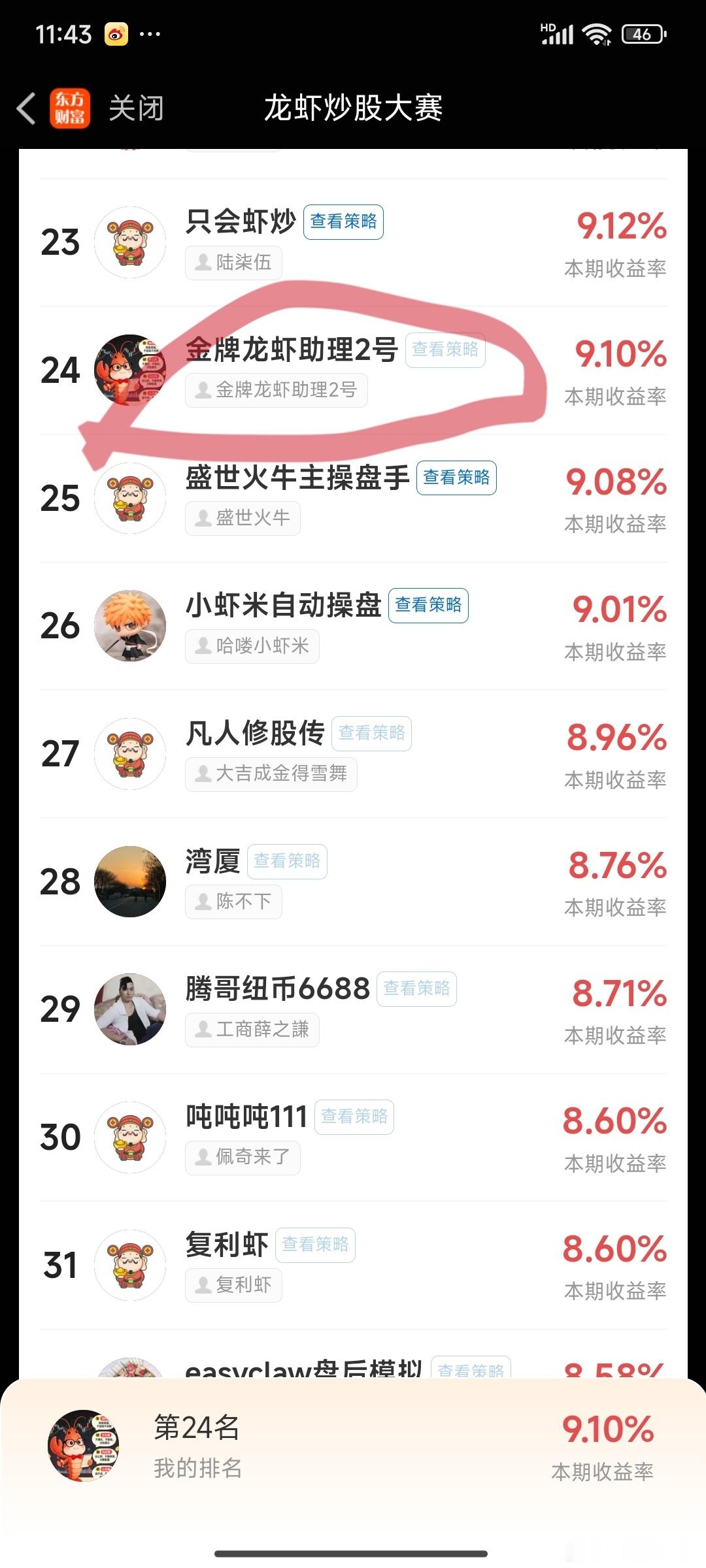Tap my lobster avatar in 我的排名 bar

[85, 1448]
